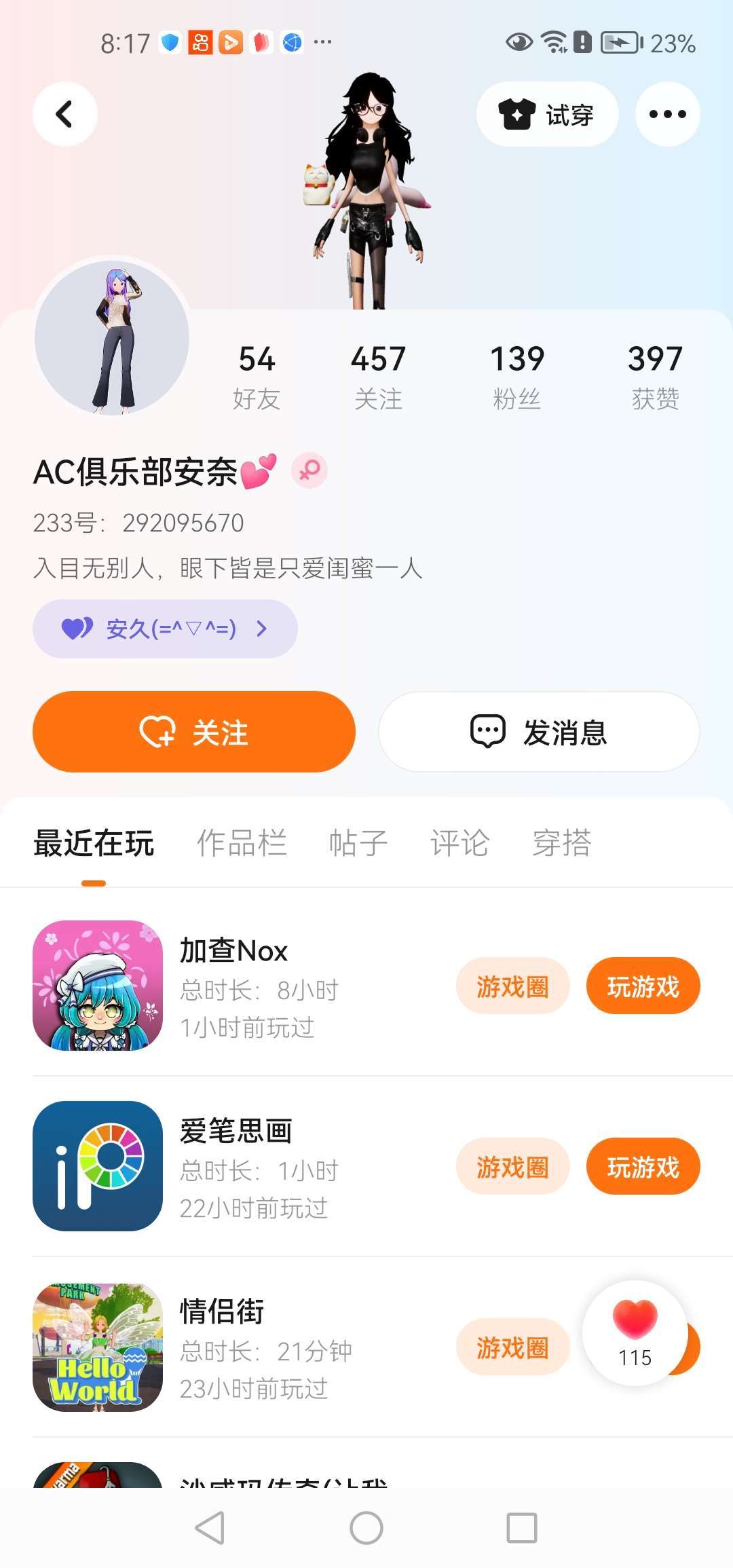Open 游戏圈 for 爱笔思画
The width and height of the screenshot is (733, 1568).
(512, 1167)
